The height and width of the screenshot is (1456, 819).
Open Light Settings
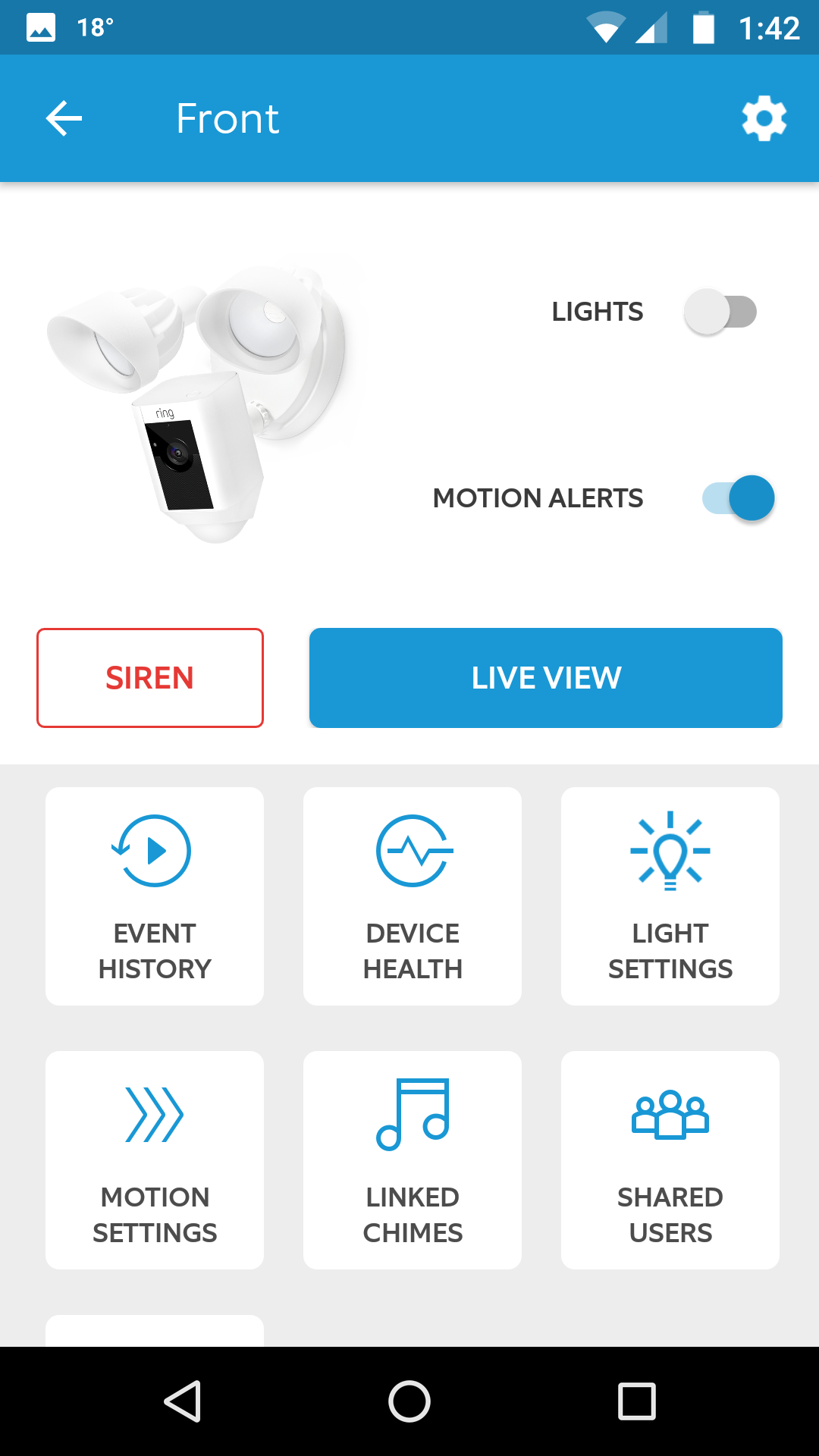click(670, 896)
